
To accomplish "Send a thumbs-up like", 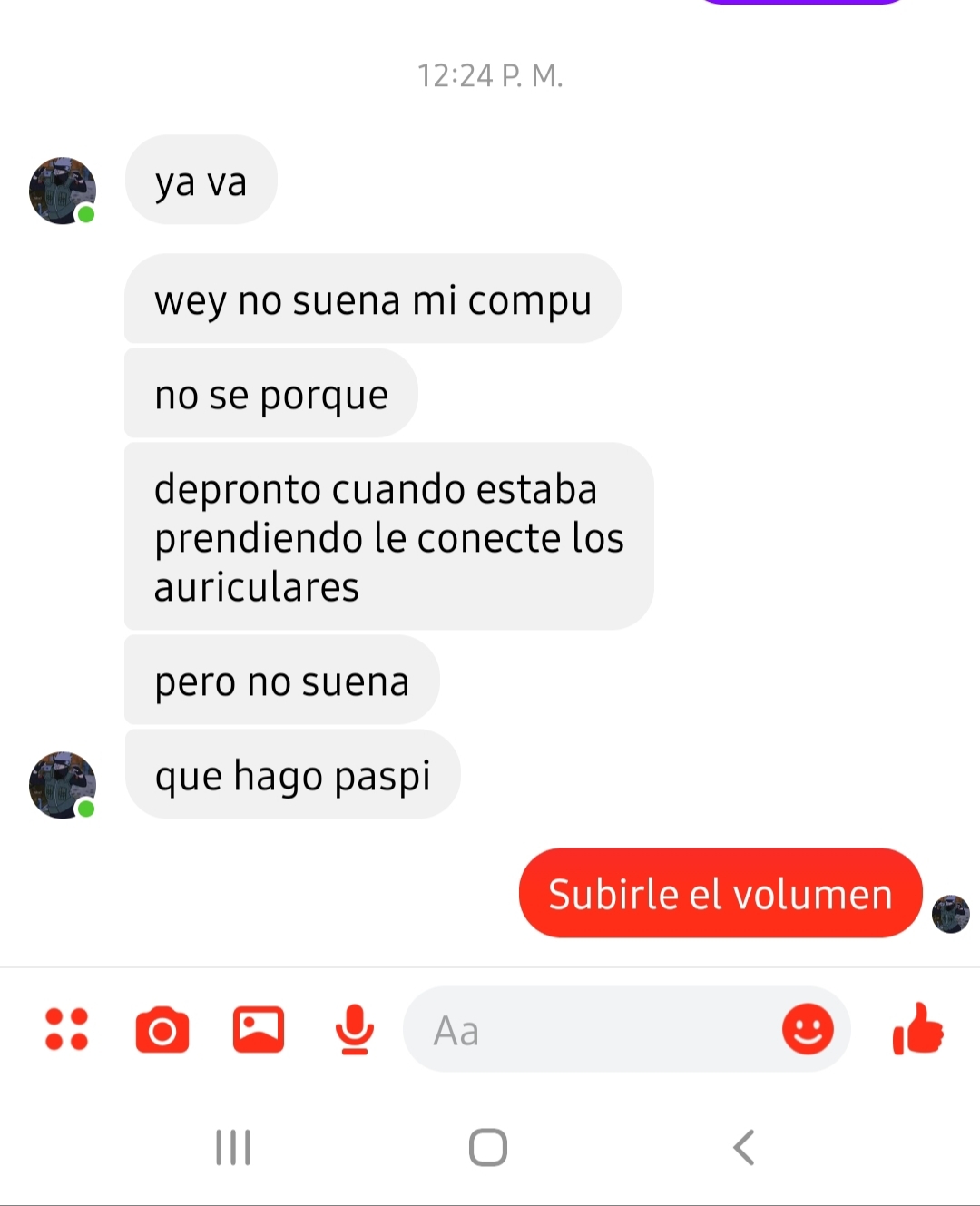I will coord(918,1029).
